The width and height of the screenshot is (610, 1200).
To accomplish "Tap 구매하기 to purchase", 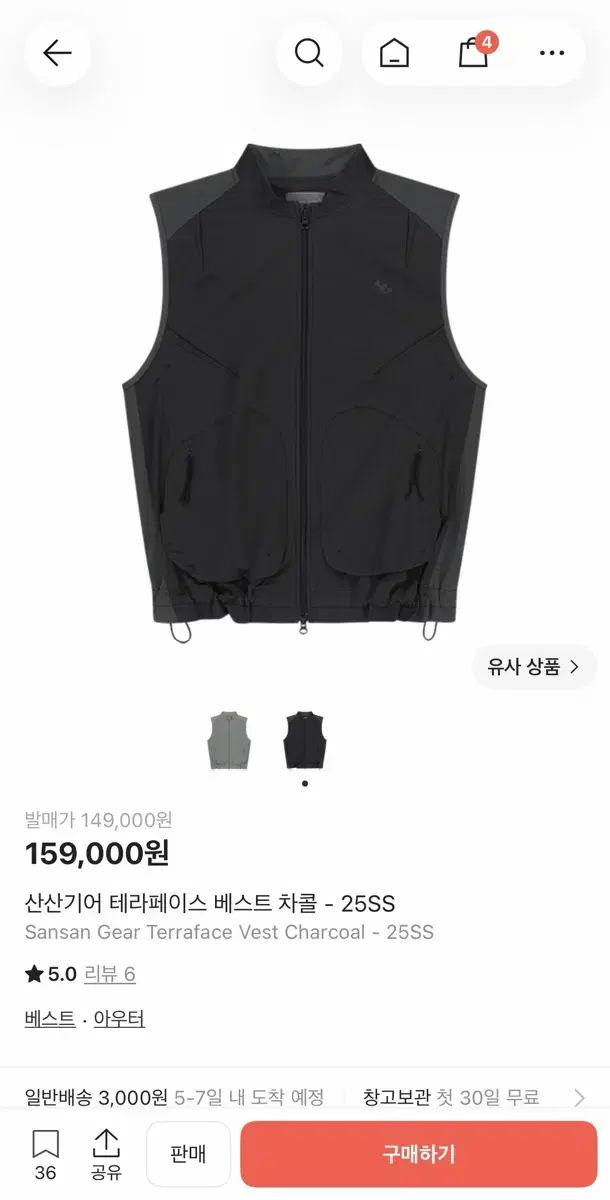I will click(419, 1154).
